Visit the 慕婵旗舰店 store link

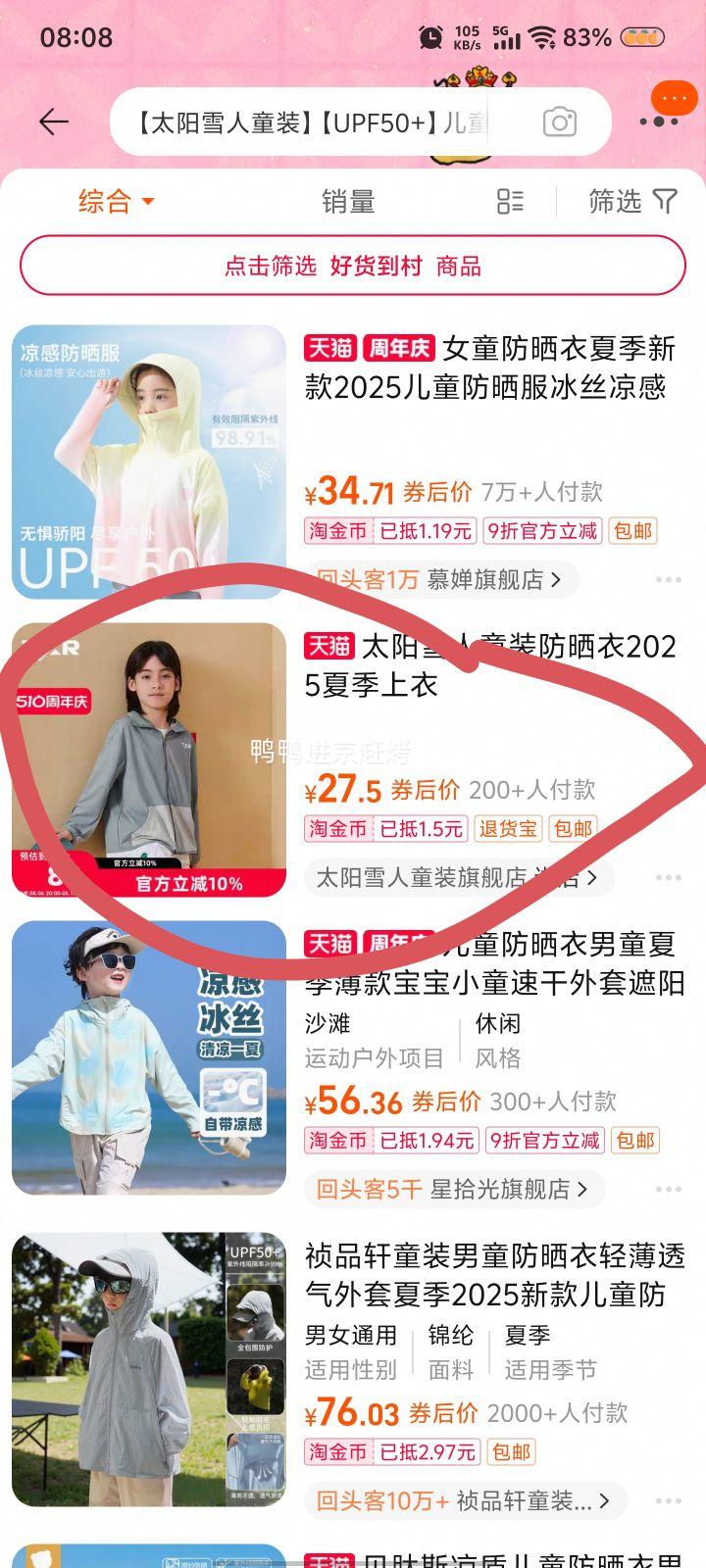point(440,579)
